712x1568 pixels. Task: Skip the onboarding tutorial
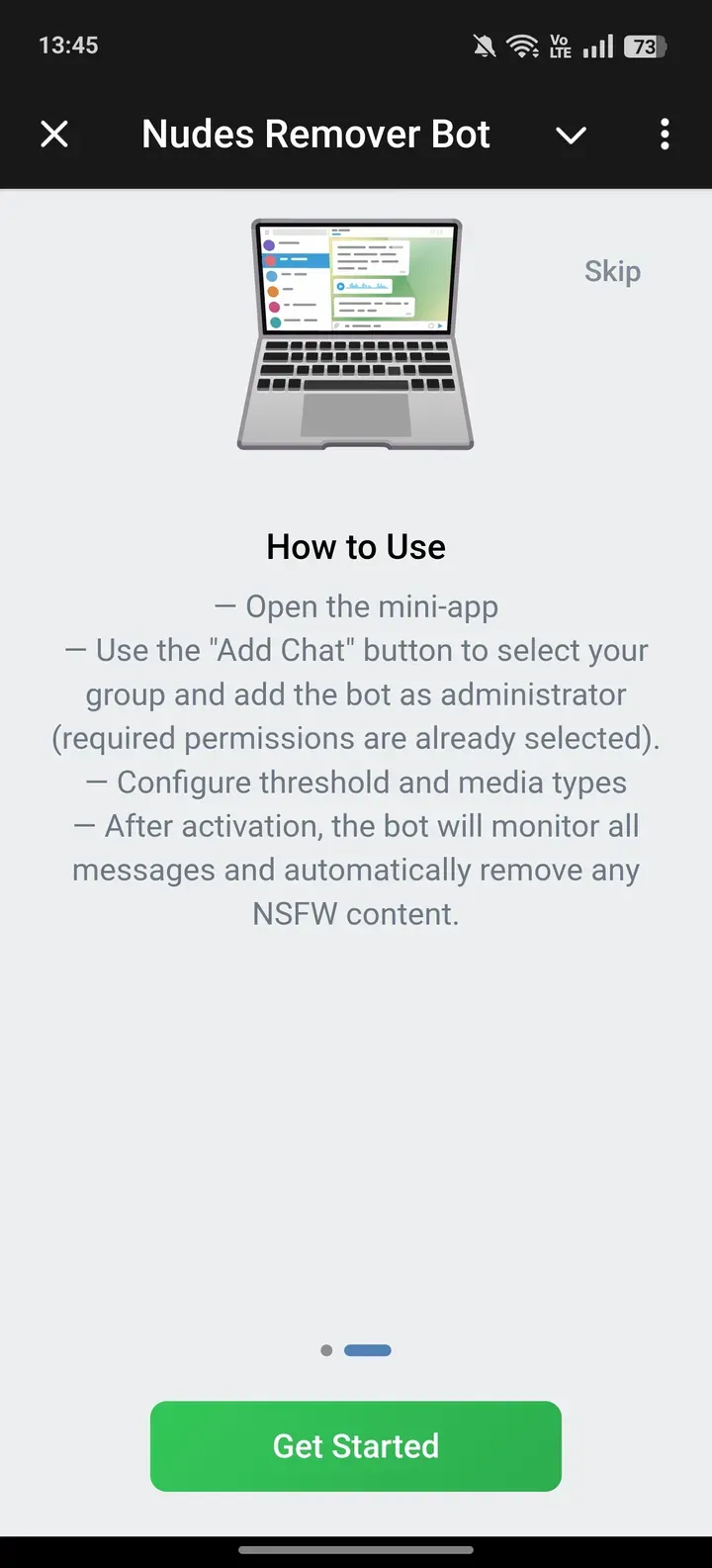(x=612, y=271)
